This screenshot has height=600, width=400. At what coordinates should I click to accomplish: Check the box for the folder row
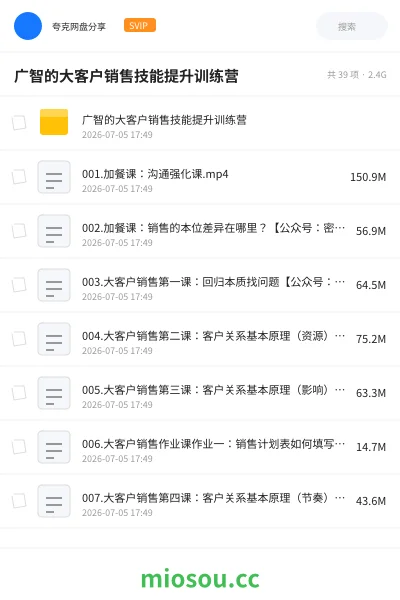pos(19,123)
